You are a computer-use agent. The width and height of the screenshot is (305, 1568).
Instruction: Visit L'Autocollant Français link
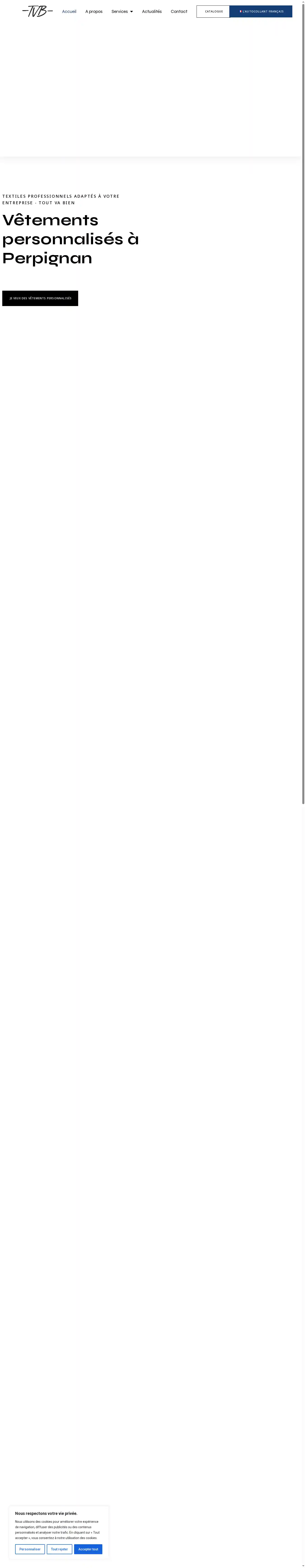261,12
